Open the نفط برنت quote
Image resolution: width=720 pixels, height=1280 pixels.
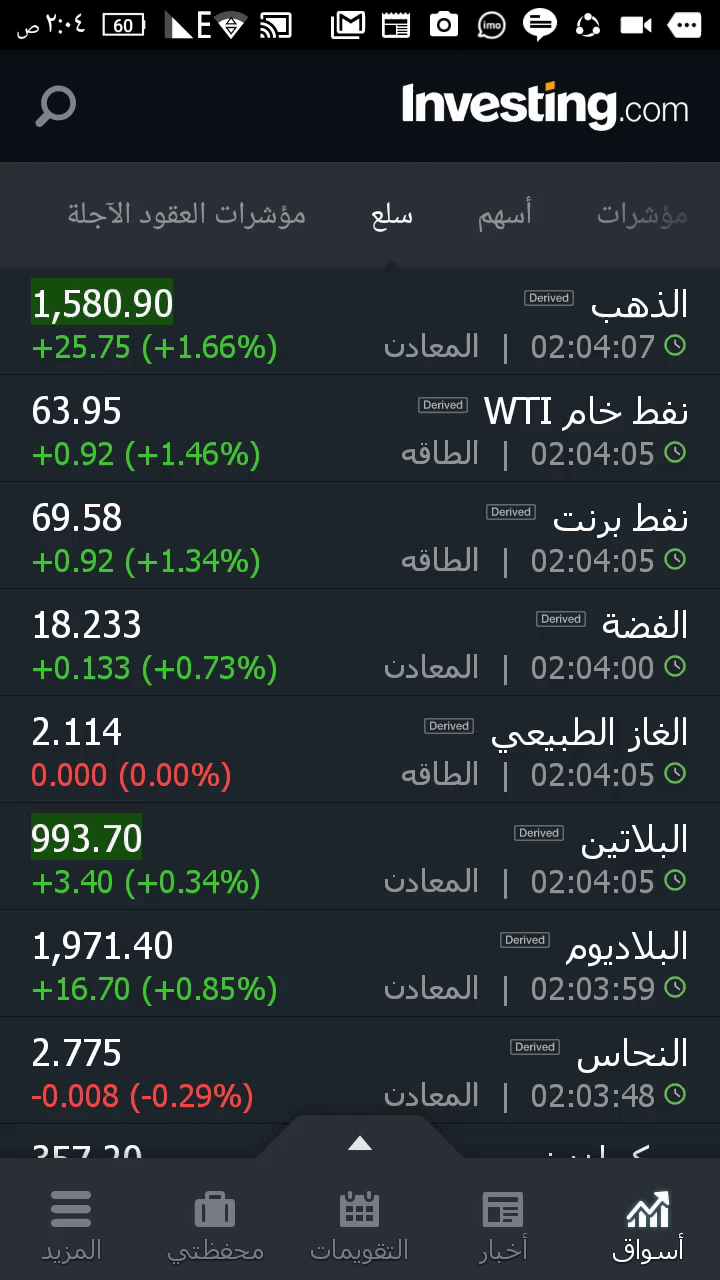click(360, 538)
